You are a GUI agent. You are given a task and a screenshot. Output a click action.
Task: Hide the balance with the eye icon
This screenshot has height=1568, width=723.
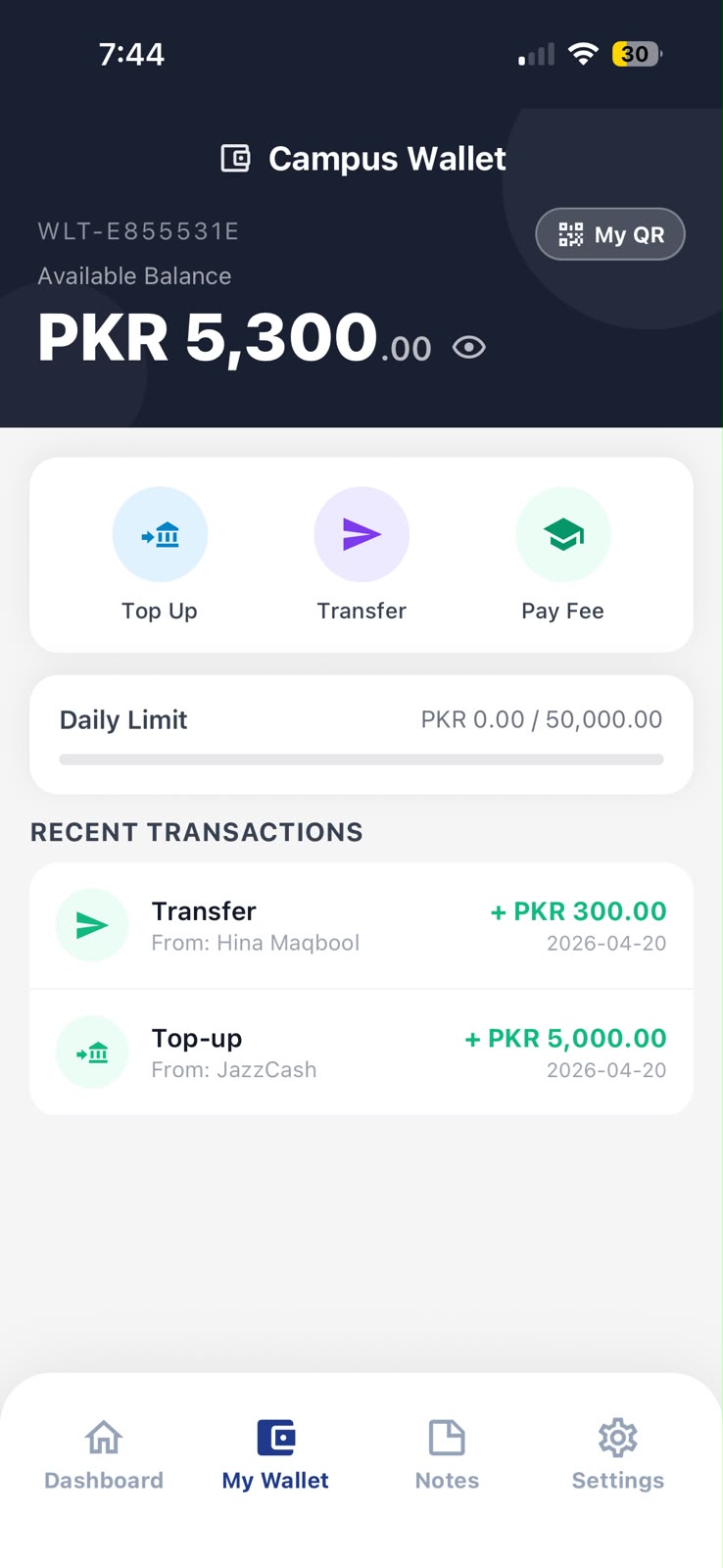click(469, 347)
